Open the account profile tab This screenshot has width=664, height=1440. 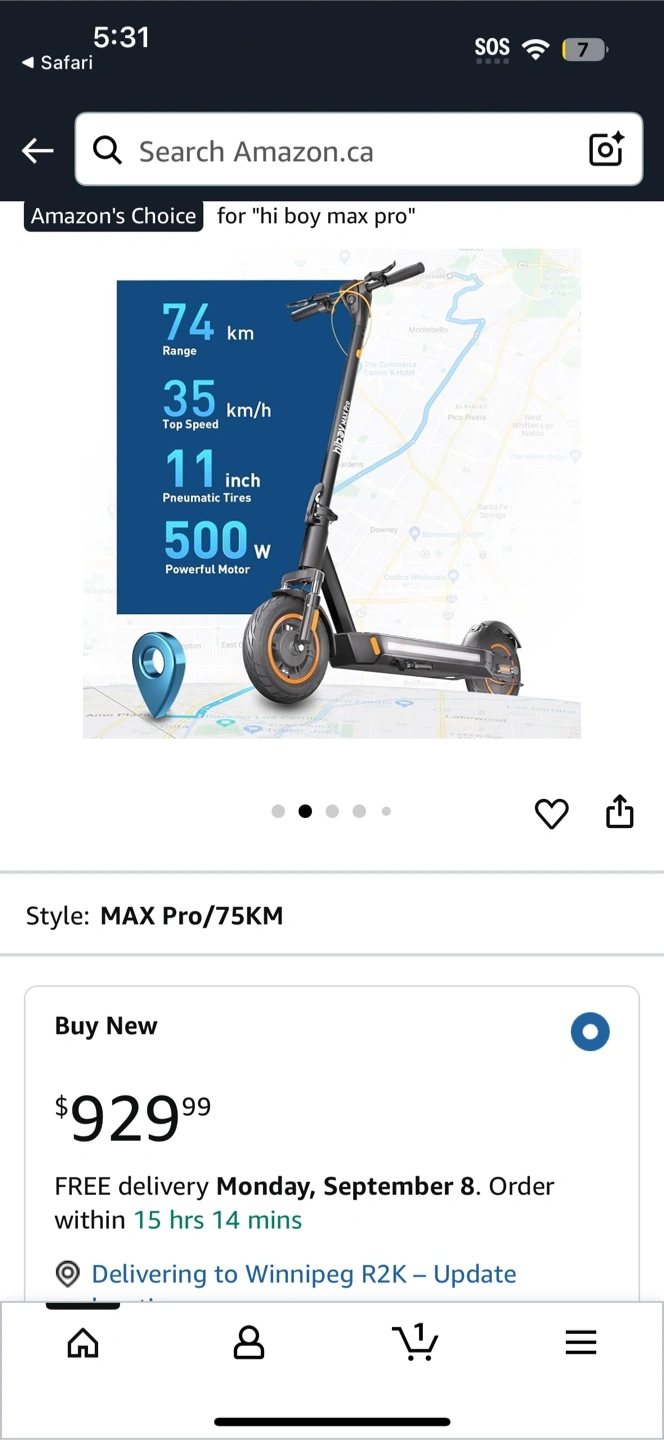tap(248, 1343)
